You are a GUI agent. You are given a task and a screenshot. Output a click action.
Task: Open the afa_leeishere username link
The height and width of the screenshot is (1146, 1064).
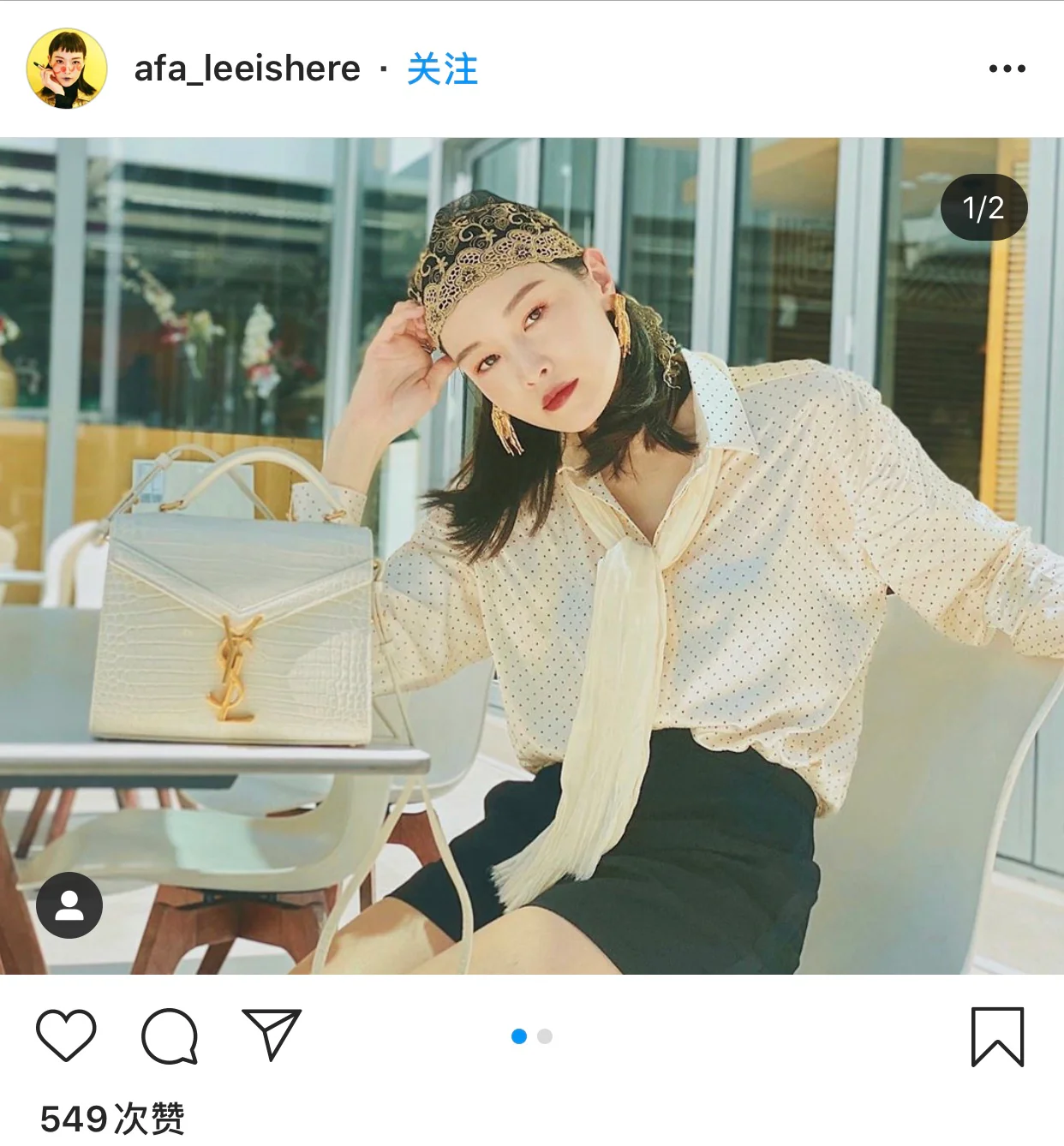coord(247,69)
